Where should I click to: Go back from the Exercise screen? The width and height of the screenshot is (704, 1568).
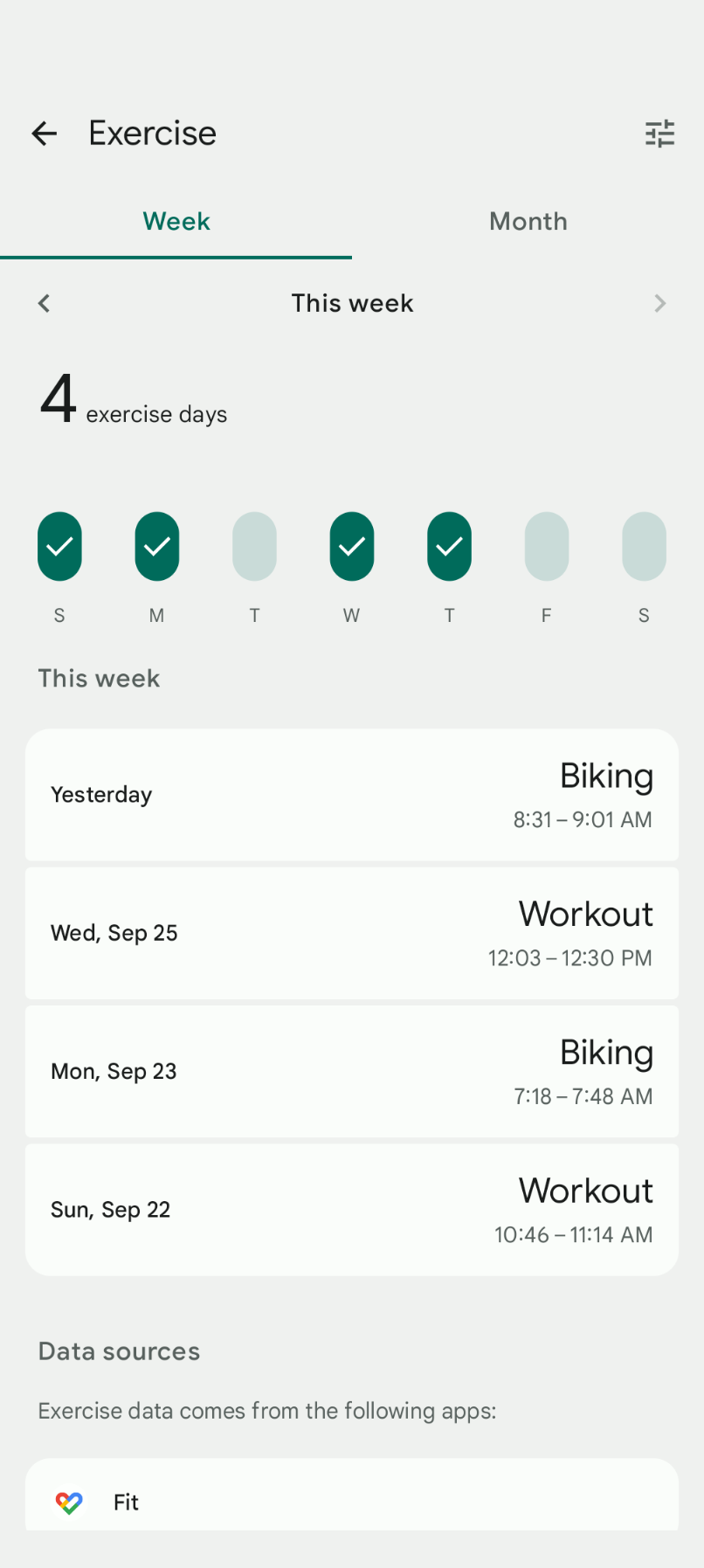coord(44,134)
